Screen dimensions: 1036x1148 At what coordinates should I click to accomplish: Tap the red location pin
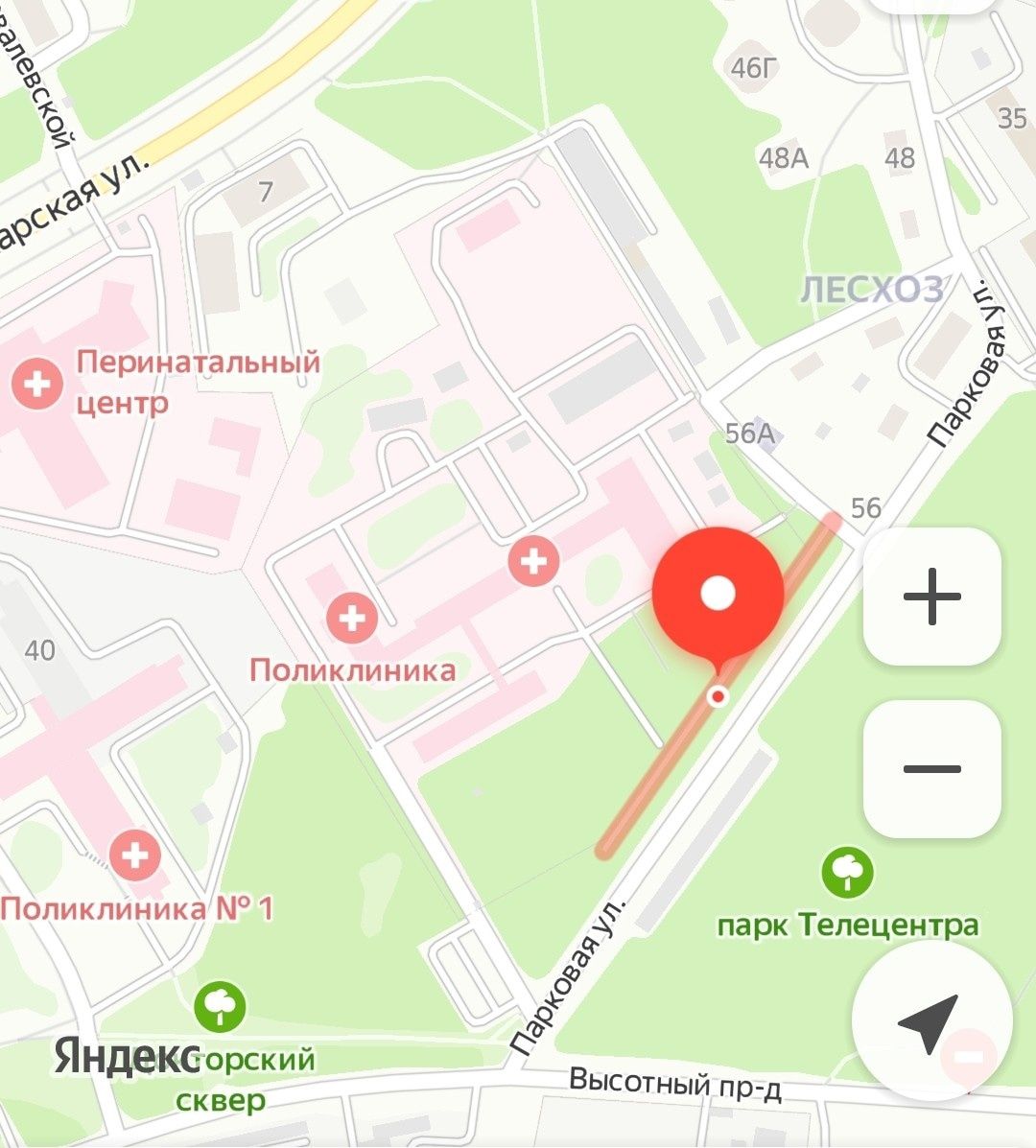718,595
